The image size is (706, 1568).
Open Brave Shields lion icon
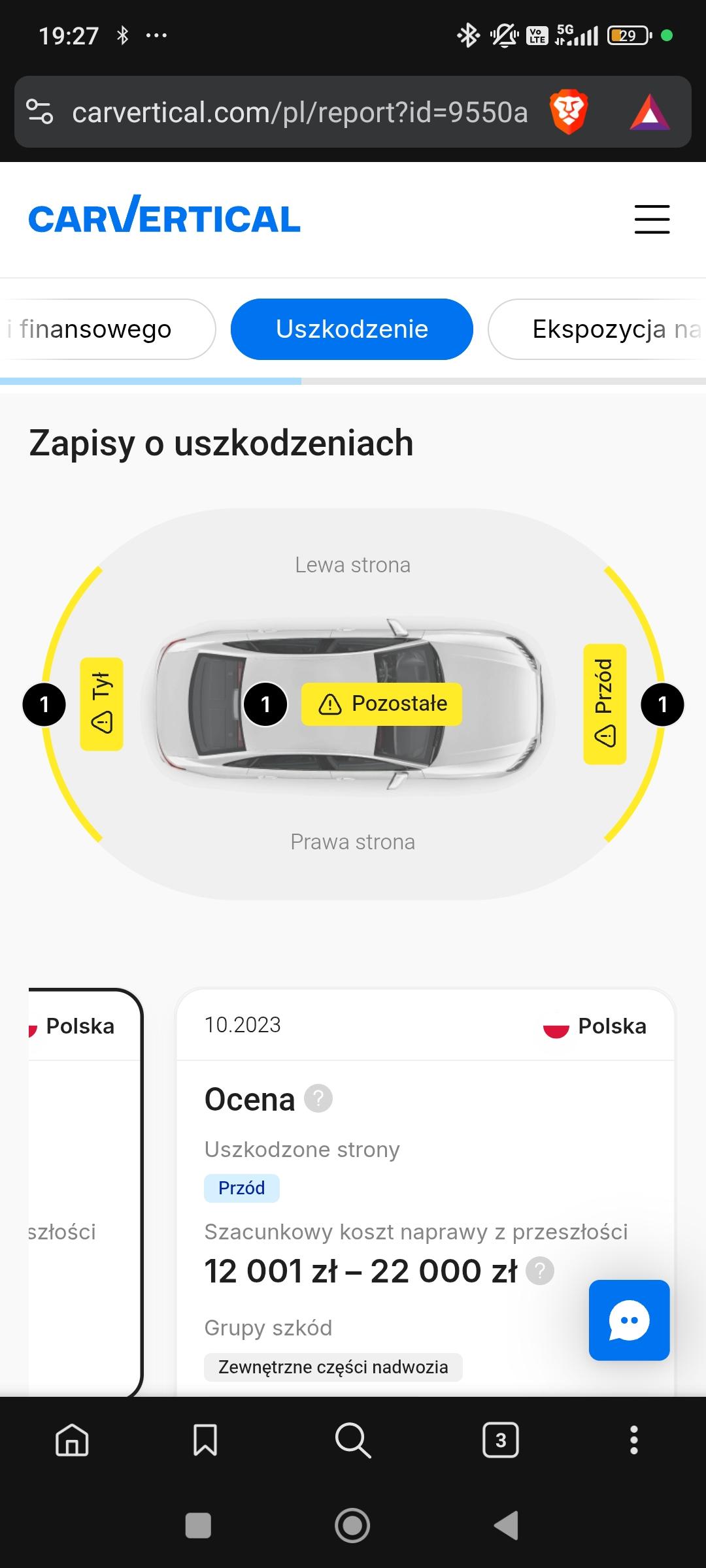pos(568,112)
